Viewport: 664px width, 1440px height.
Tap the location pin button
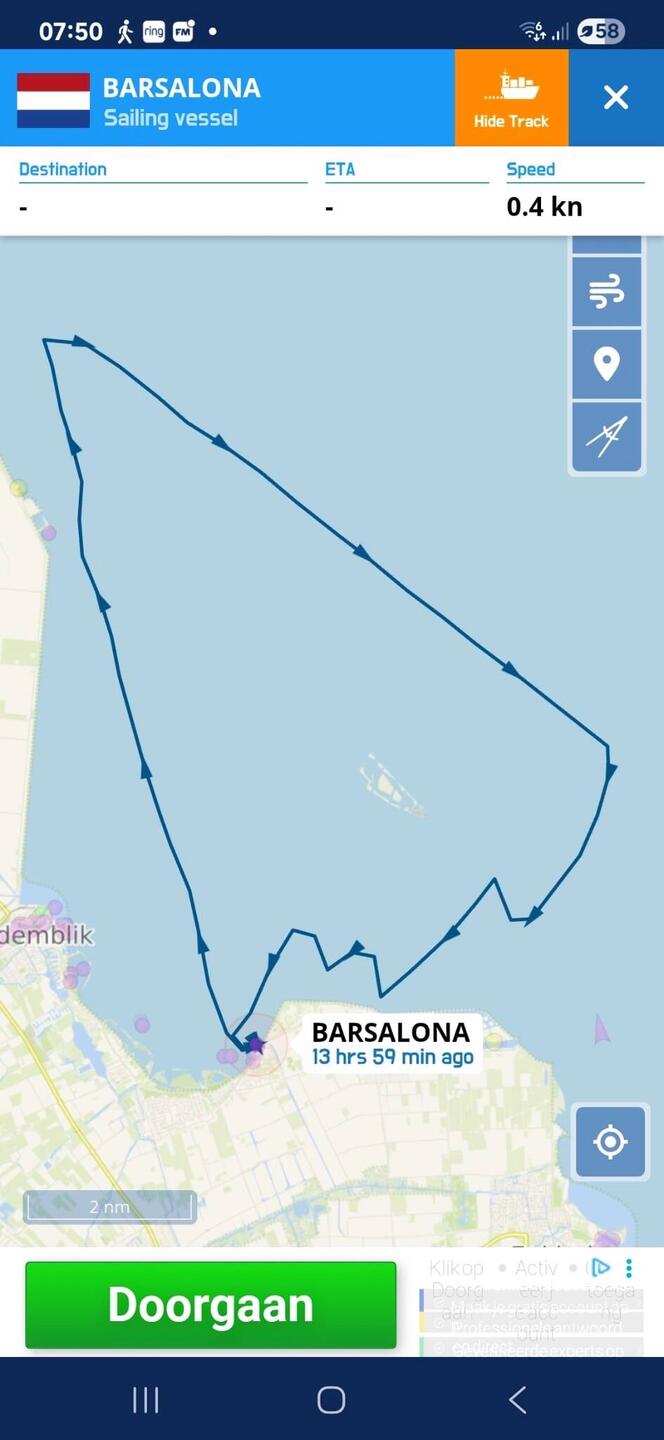pyautogui.click(x=606, y=364)
